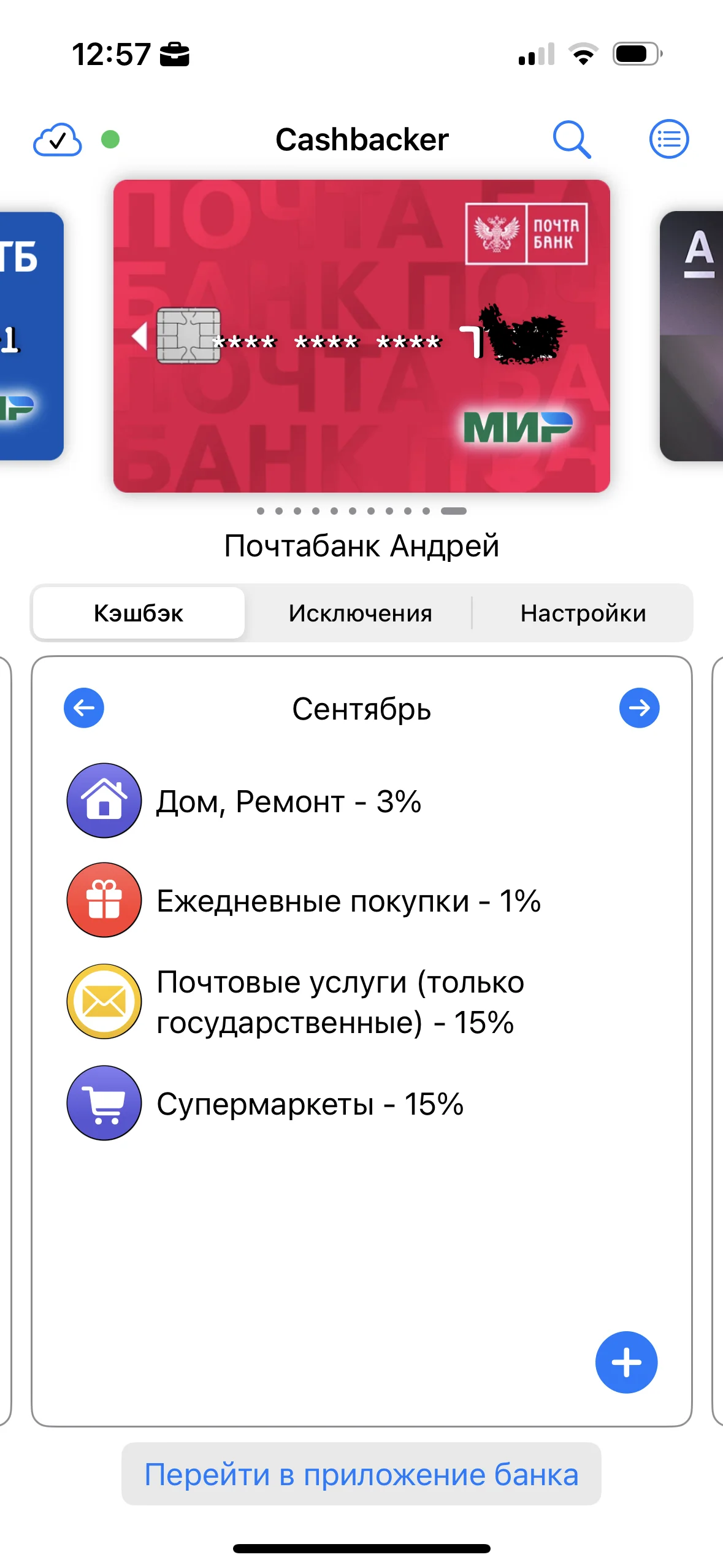This screenshot has width=723, height=1568.
Task: Go to the next month after Сентябрь
Action: [639, 708]
